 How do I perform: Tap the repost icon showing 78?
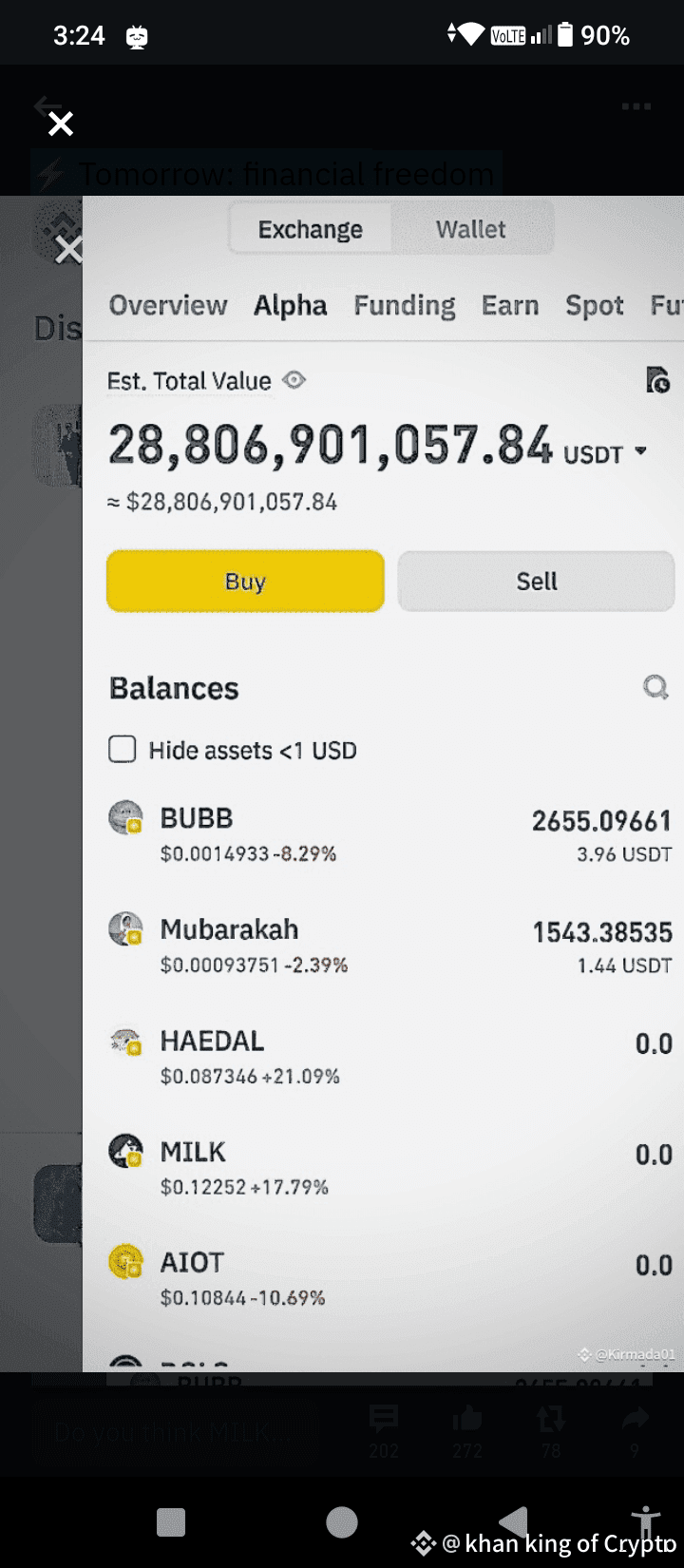click(549, 1418)
